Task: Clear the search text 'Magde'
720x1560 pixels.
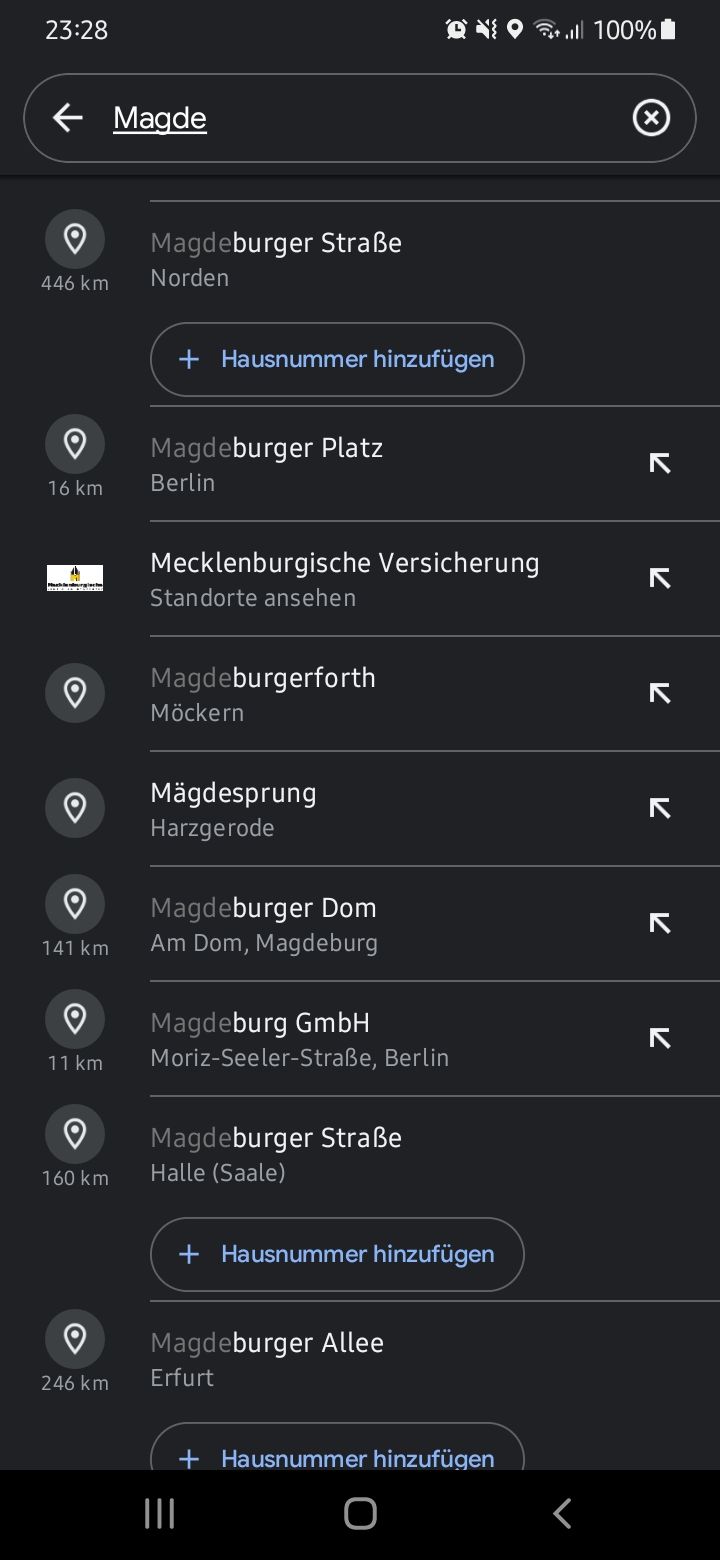Action: pyautogui.click(x=651, y=118)
